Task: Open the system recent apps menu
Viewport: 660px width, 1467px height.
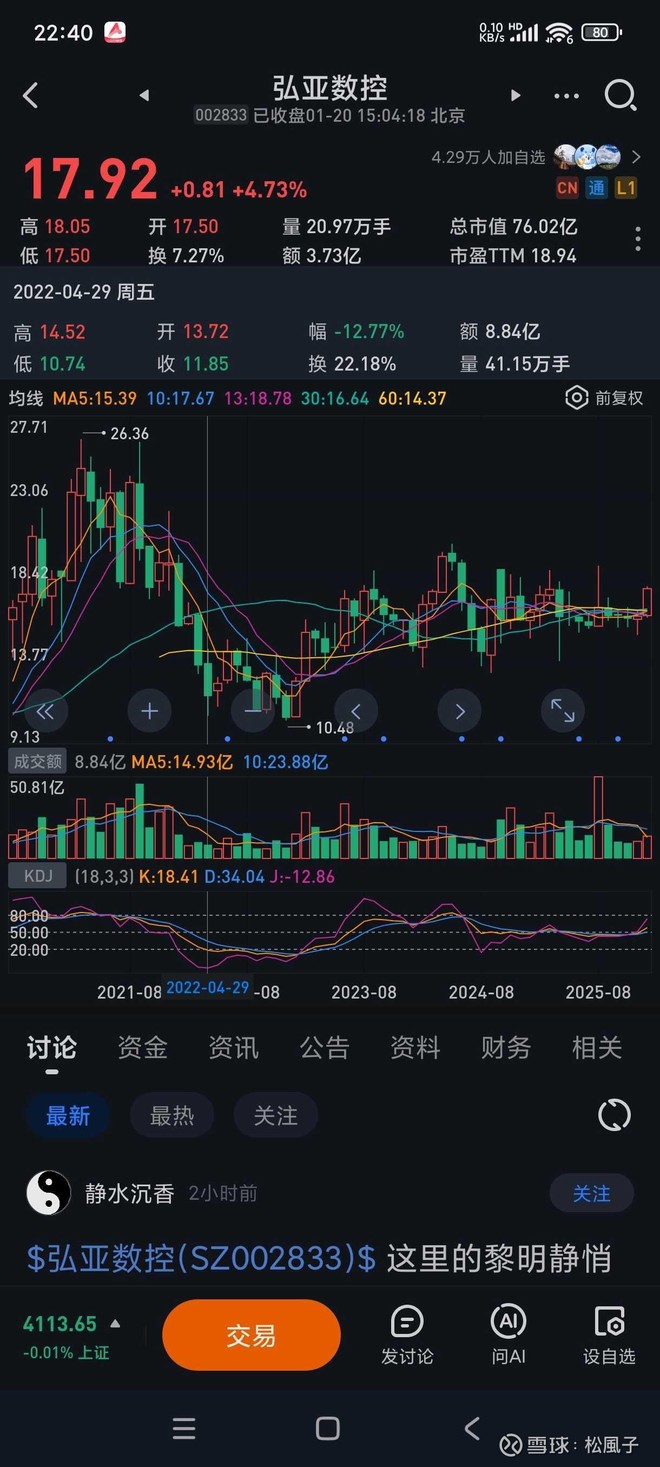Action: click(184, 1429)
